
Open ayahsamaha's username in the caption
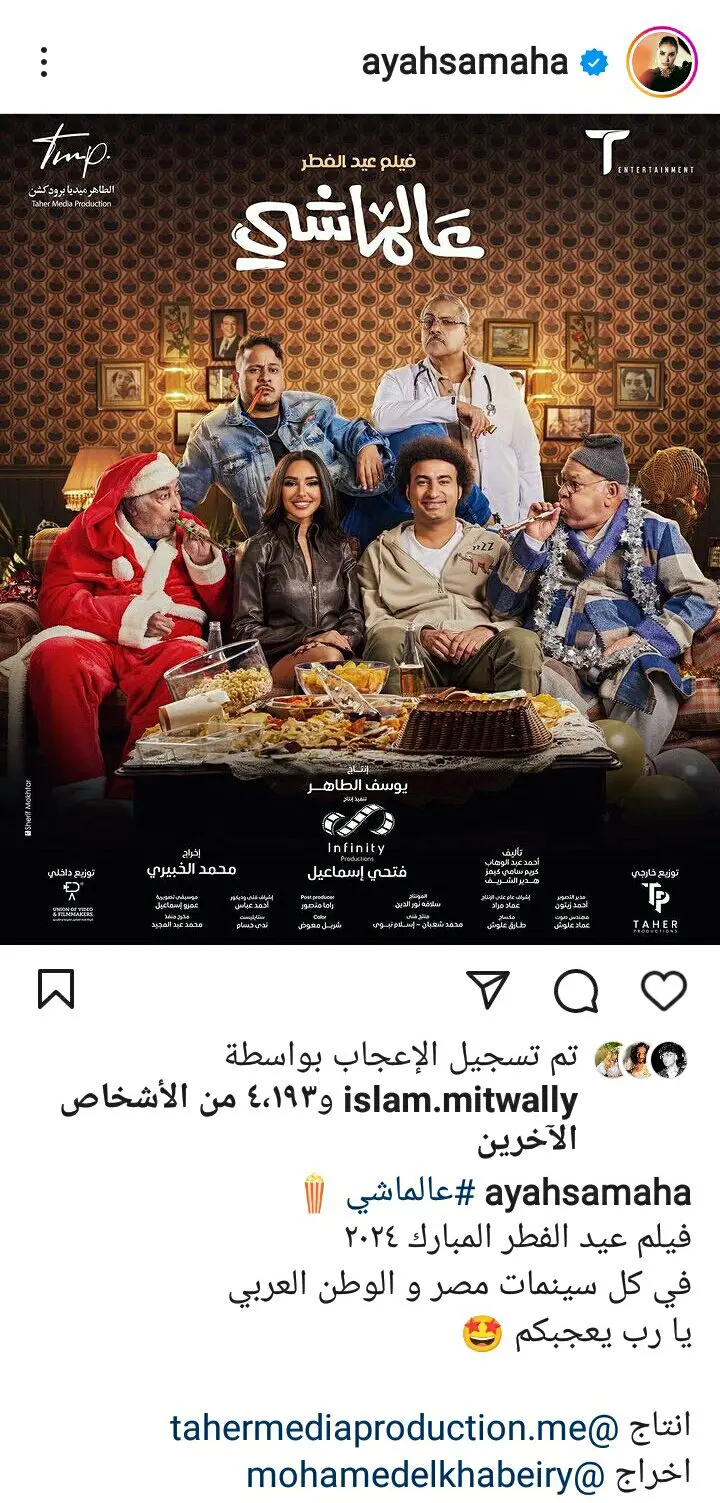(x=587, y=1192)
